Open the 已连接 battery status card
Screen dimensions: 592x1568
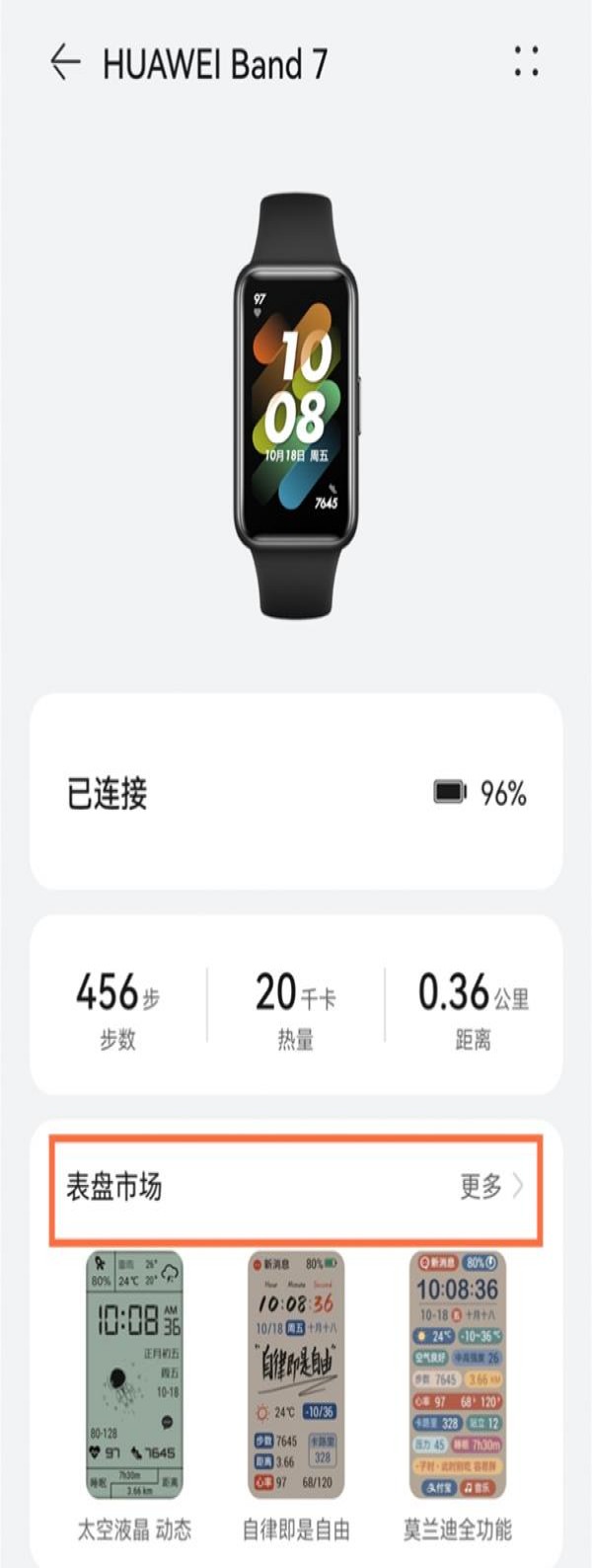click(296, 792)
